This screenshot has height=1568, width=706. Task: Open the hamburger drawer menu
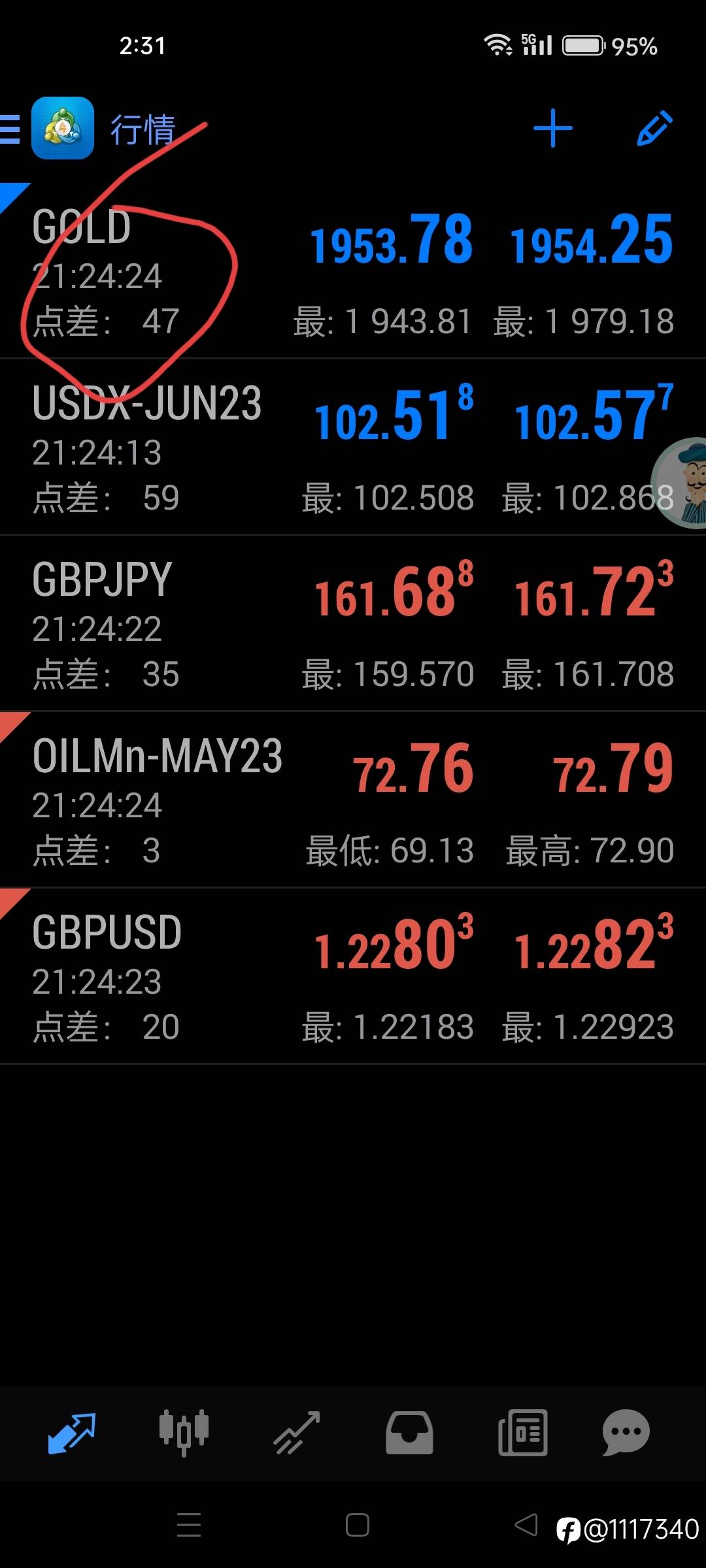pyautogui.click(x=9, y=129)
